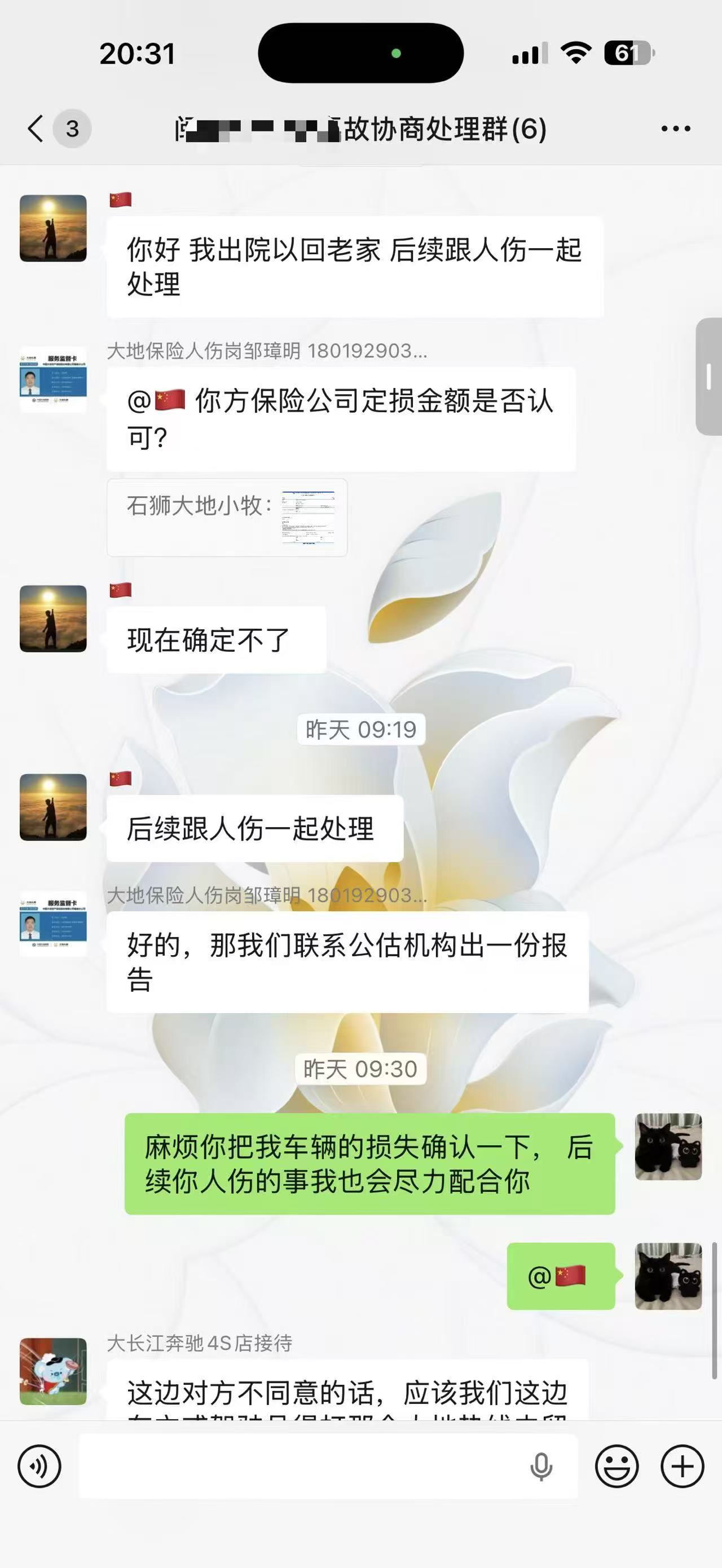Viewport: 722px width, 1568px height.
Task: Open the emoji sticker panel
Action: [617, 1467]
